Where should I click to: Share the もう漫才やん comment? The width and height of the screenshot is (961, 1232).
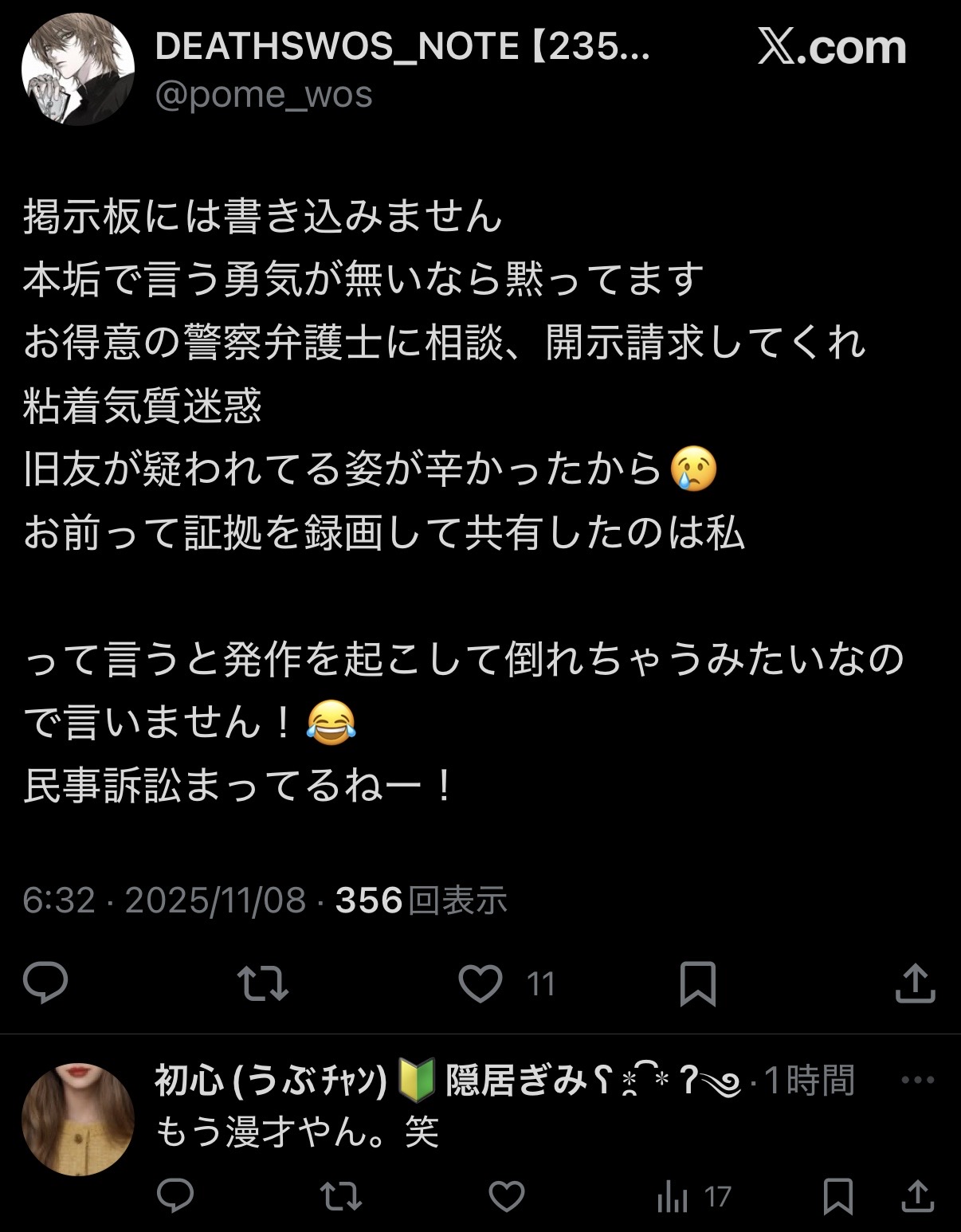click(x=917, y=1196)
